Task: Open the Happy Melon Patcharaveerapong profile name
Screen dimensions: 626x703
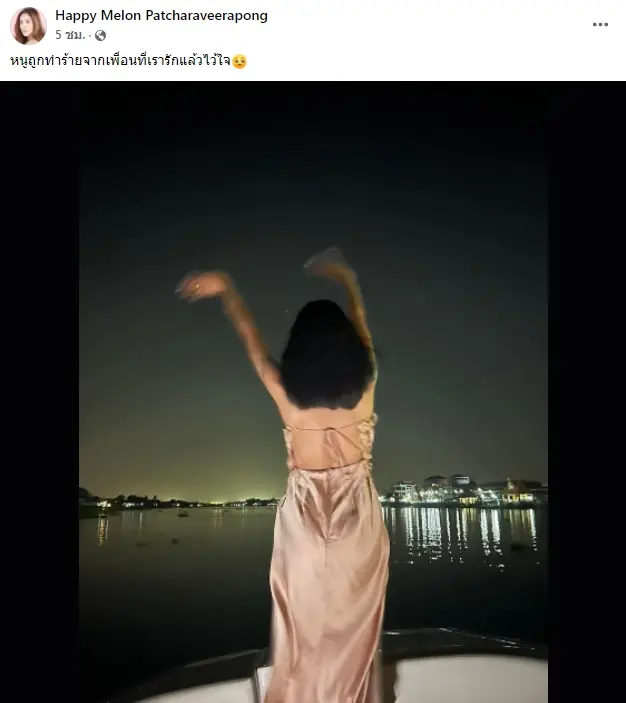Action: (161, 16)
